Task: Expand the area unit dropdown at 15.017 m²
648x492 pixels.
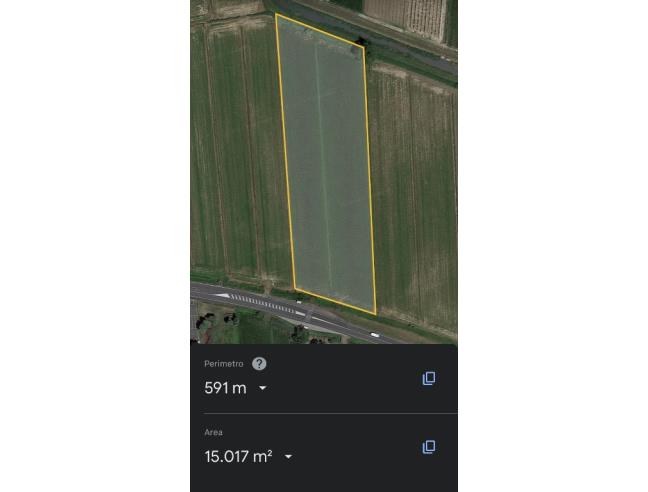Action: click(x=289, y=457)
